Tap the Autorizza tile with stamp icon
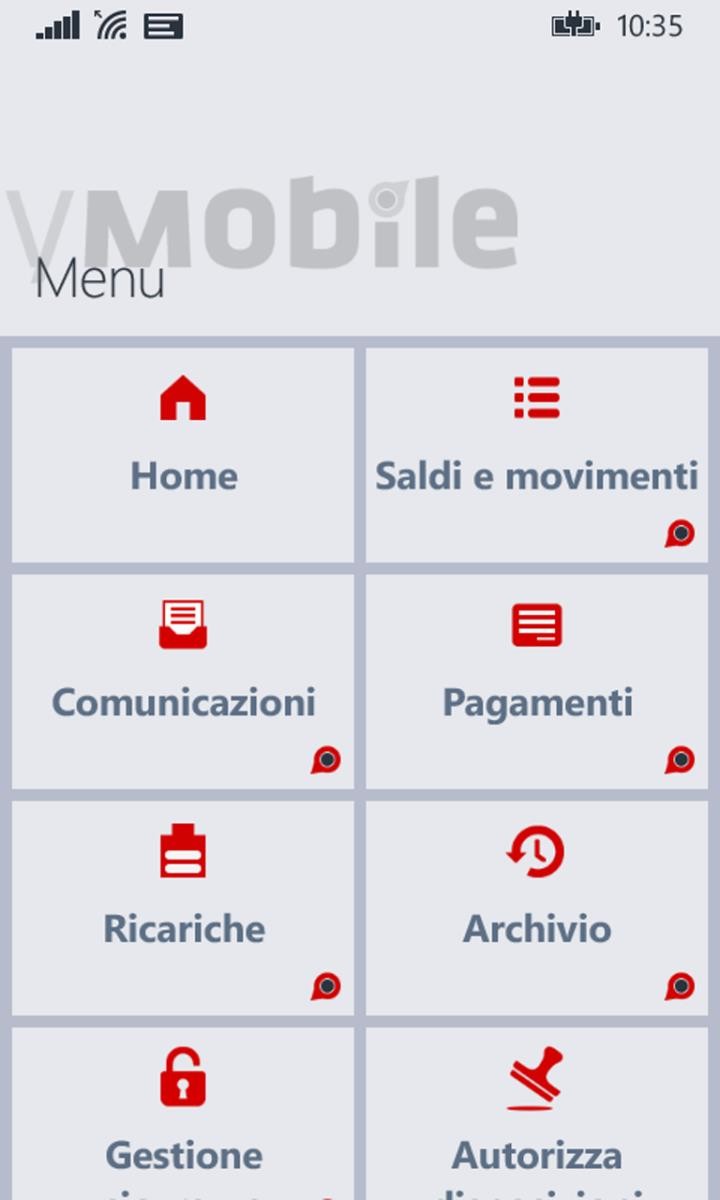 point(537,1114)
